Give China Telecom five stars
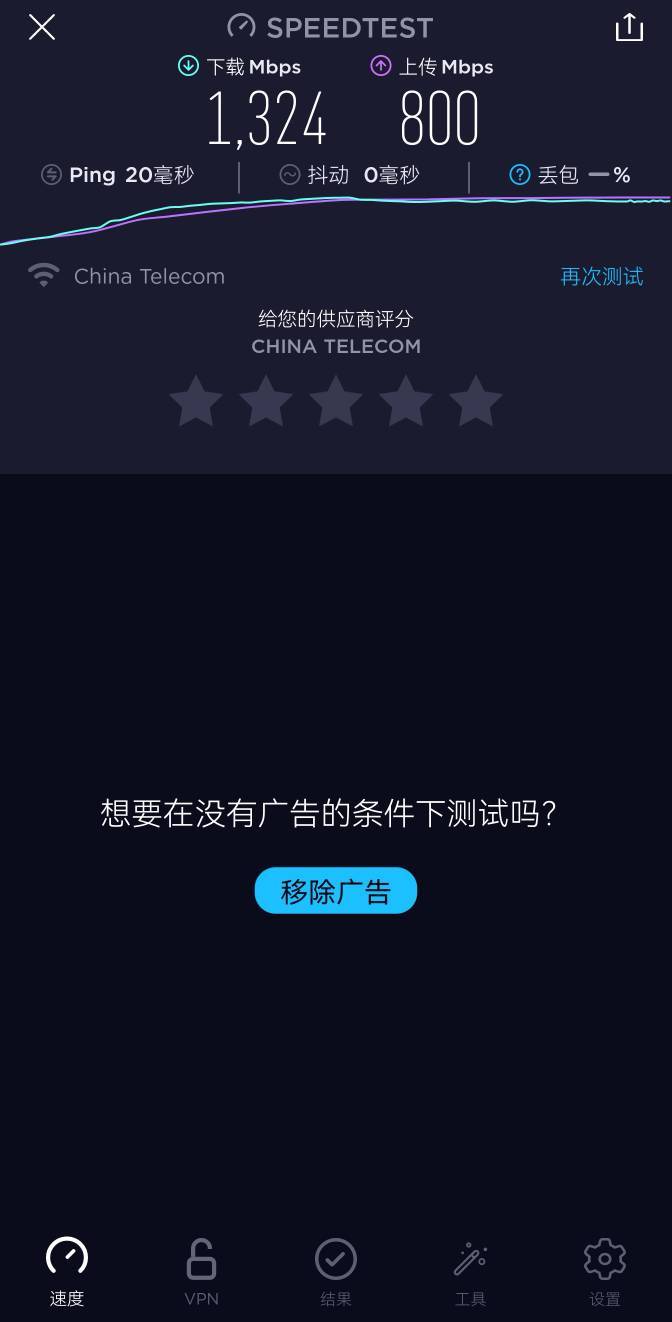The image size is (672, 1322). tap(476, 401)
